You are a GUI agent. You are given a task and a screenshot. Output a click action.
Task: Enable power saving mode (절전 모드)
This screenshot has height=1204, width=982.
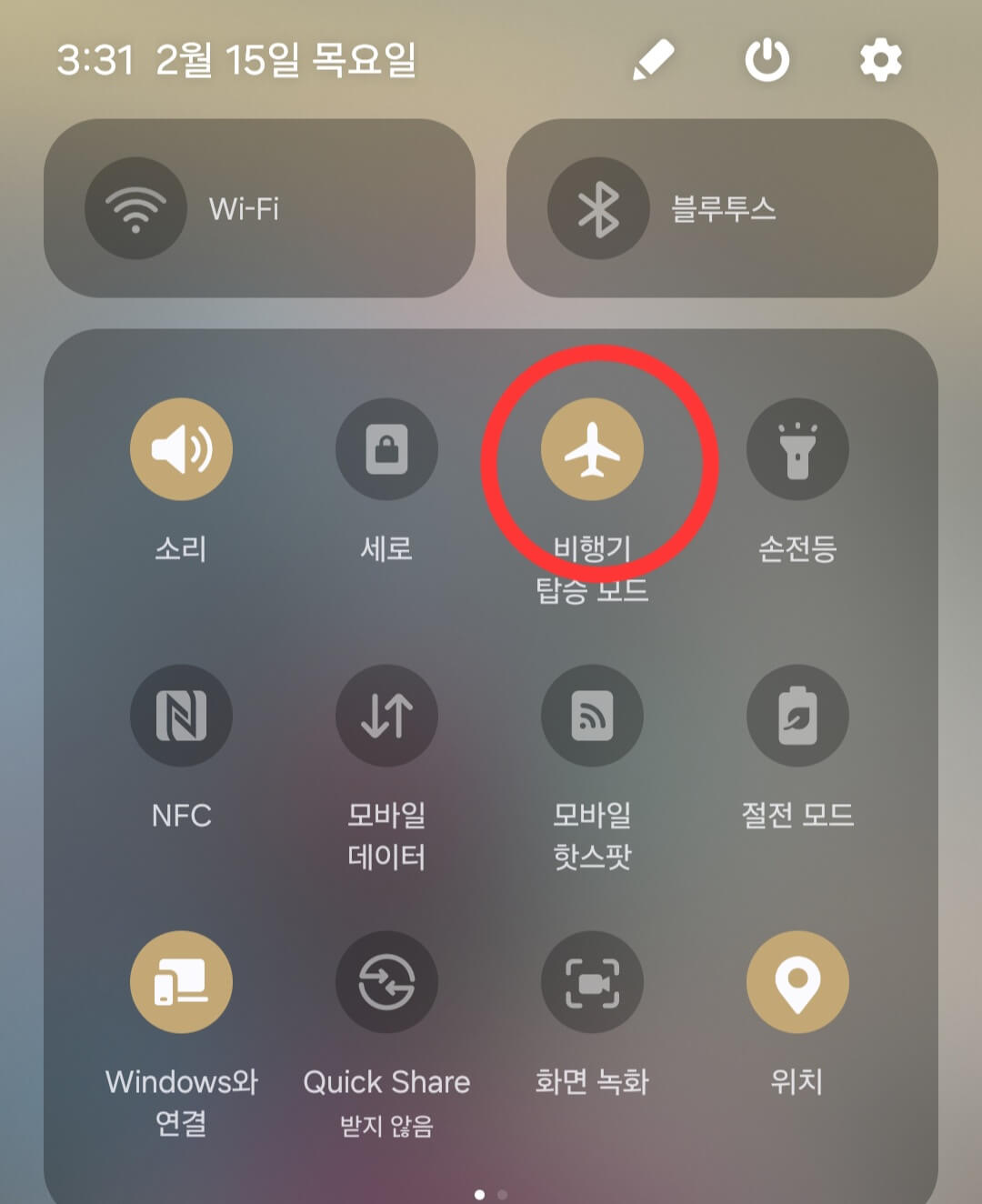point(798,716)
